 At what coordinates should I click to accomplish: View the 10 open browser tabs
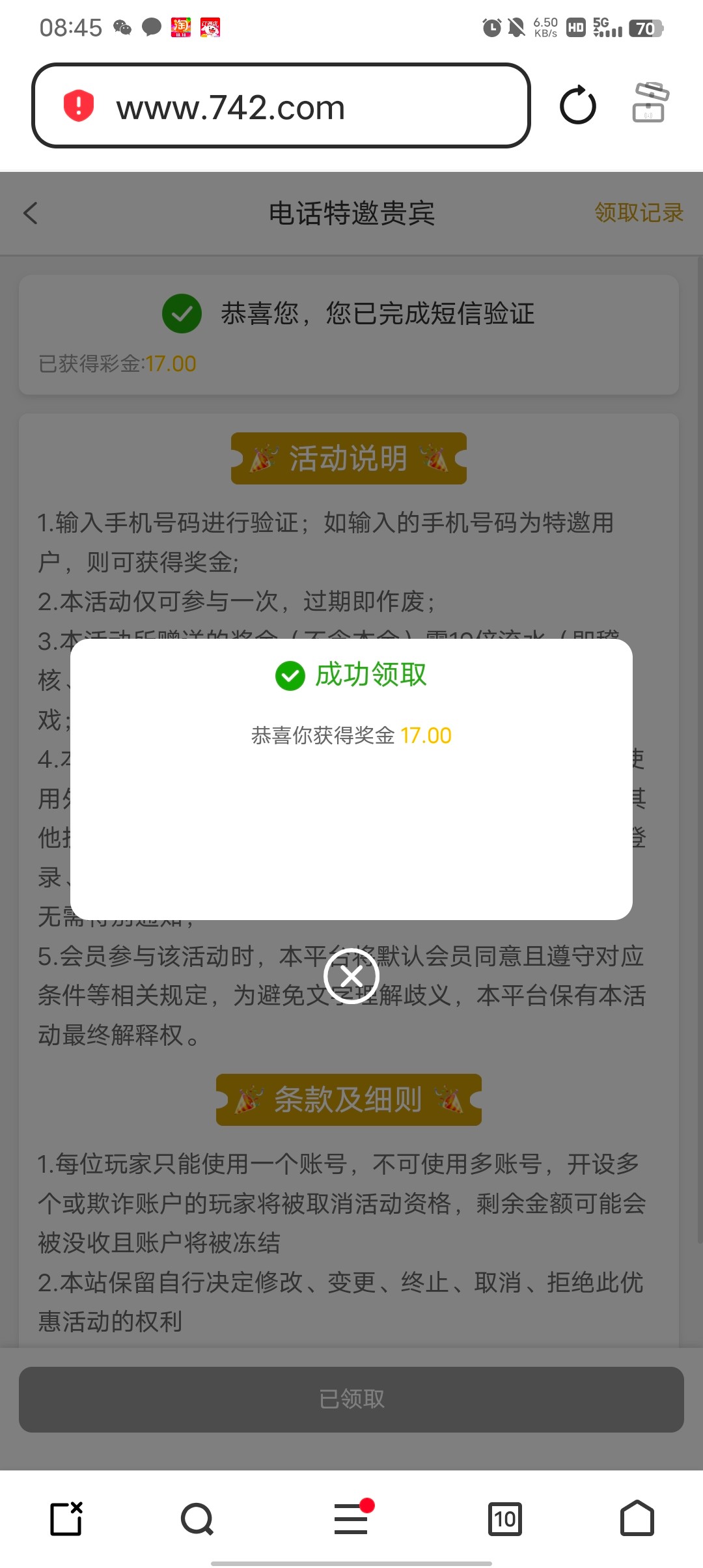(504, 1519)
